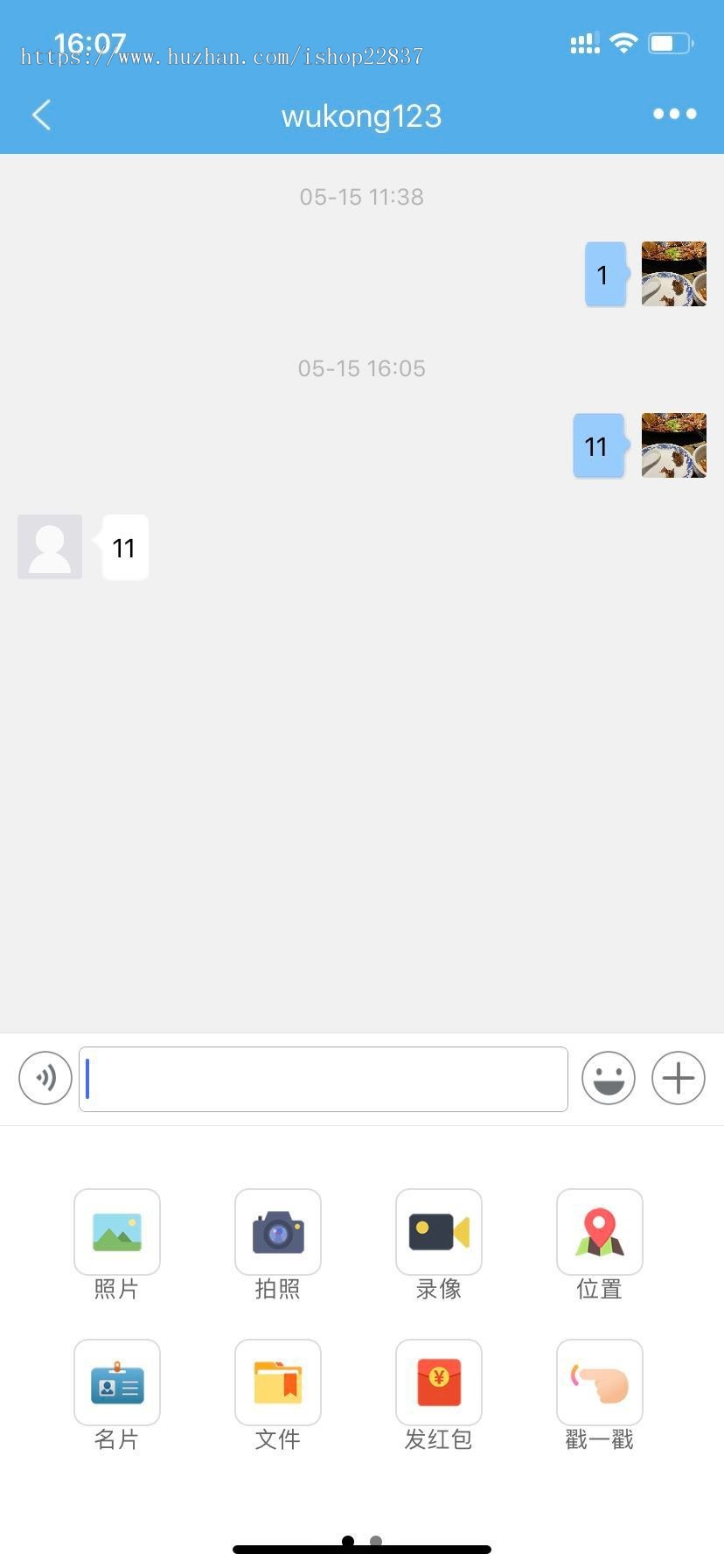Choose 照片 to send a photo
The width and height of the screenshot is (724, 1568).
[x=117, y=1232]
